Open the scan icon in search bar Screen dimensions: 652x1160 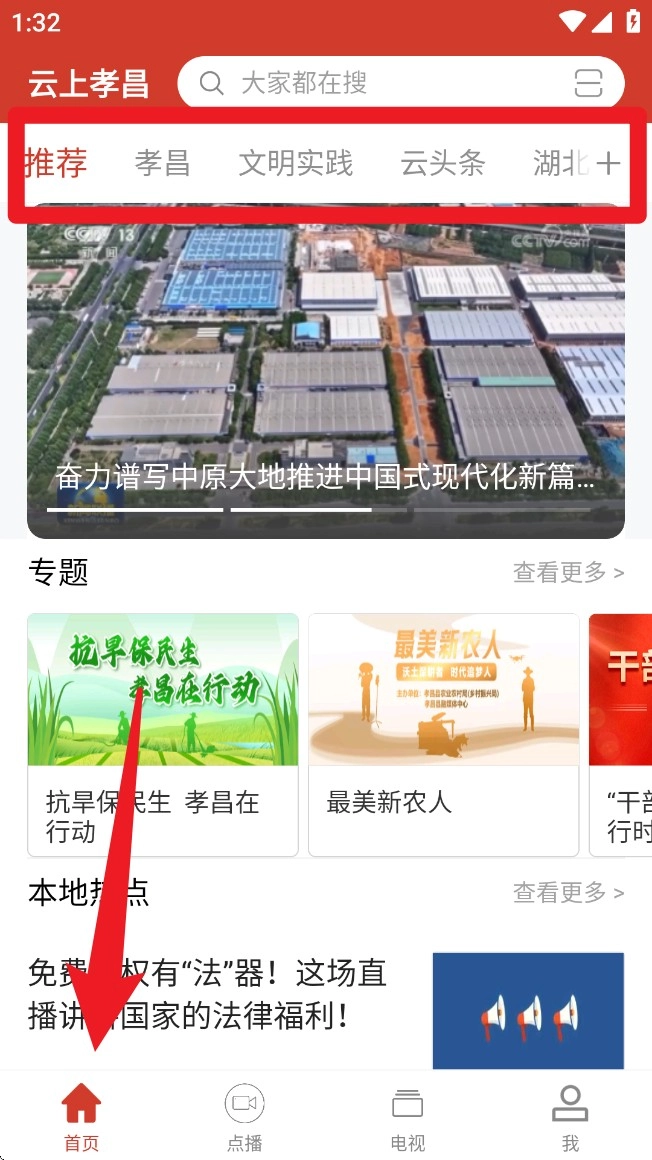coord(589,83)
